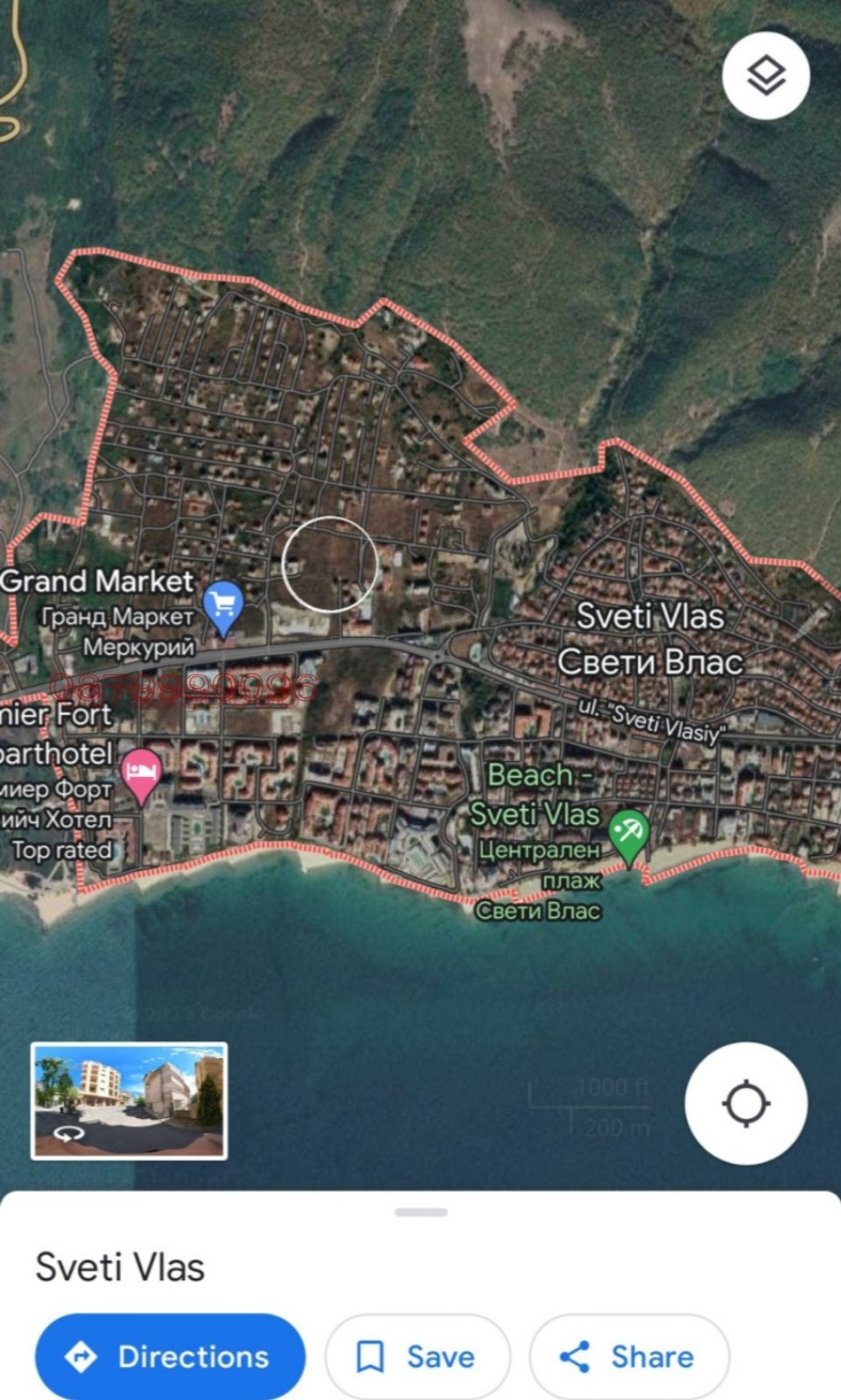This screenshot has width=841, height=1400.
Task: Save Sveti Vlas to a list
Action: [417, 1356]
